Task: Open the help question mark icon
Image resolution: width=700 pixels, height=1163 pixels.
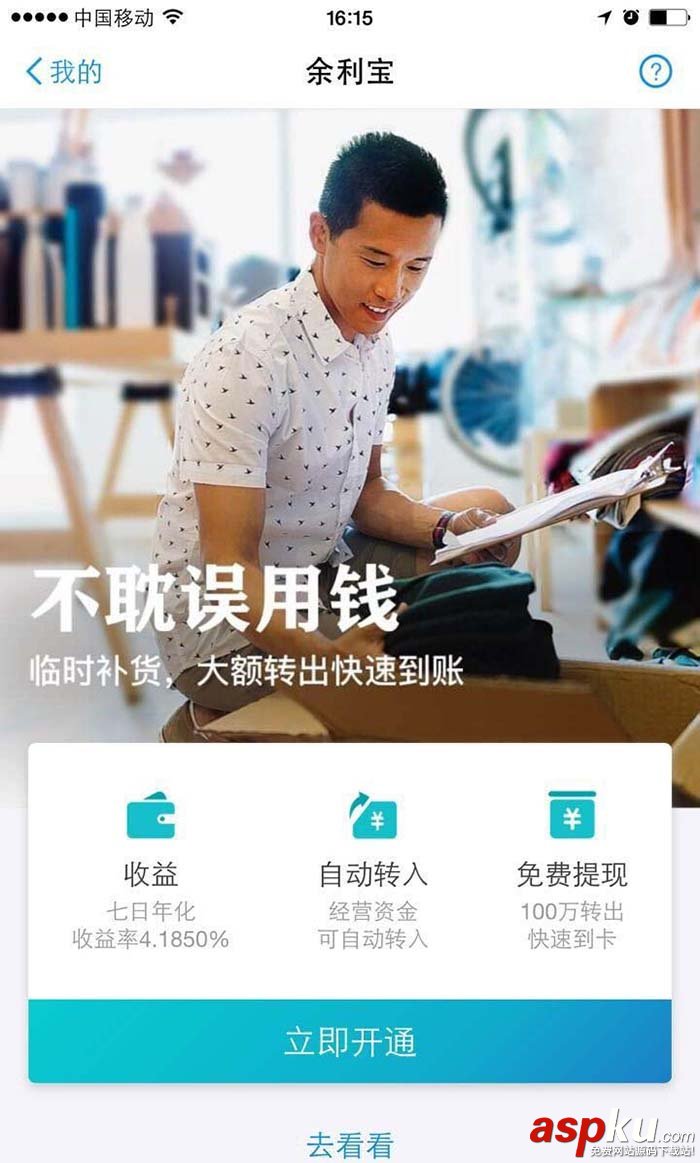Action: [655, 72]
